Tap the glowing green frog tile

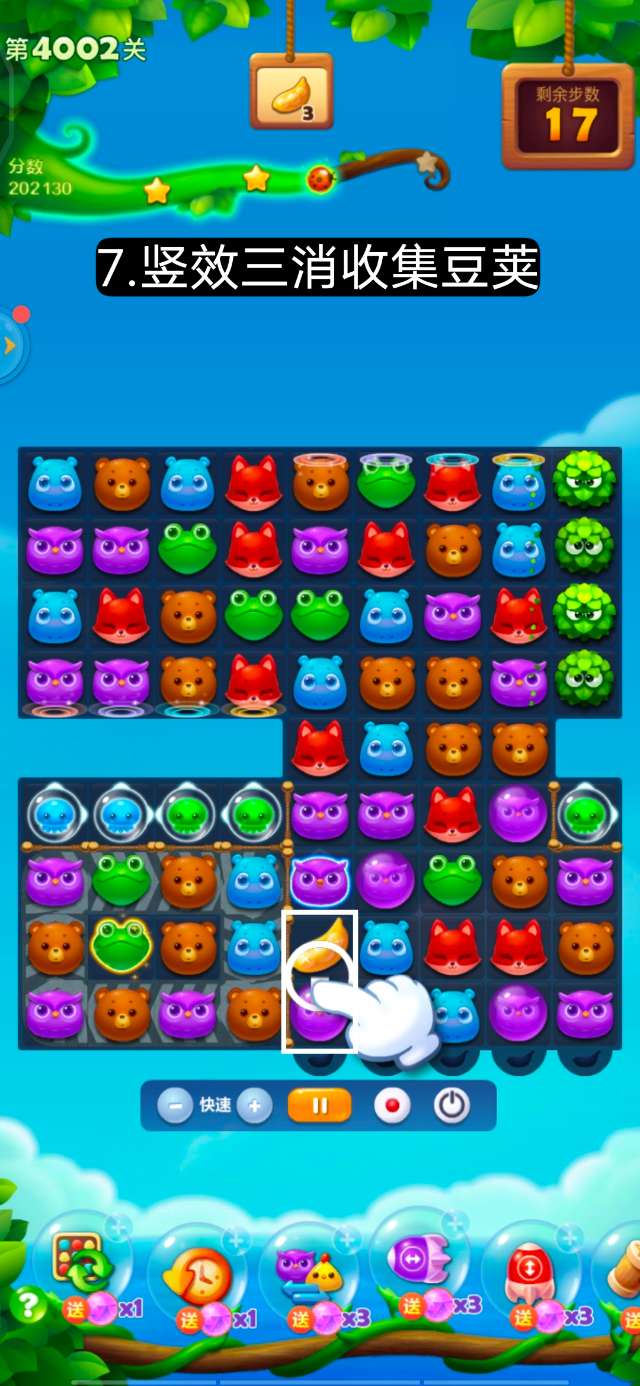click(x=121, y=946)
